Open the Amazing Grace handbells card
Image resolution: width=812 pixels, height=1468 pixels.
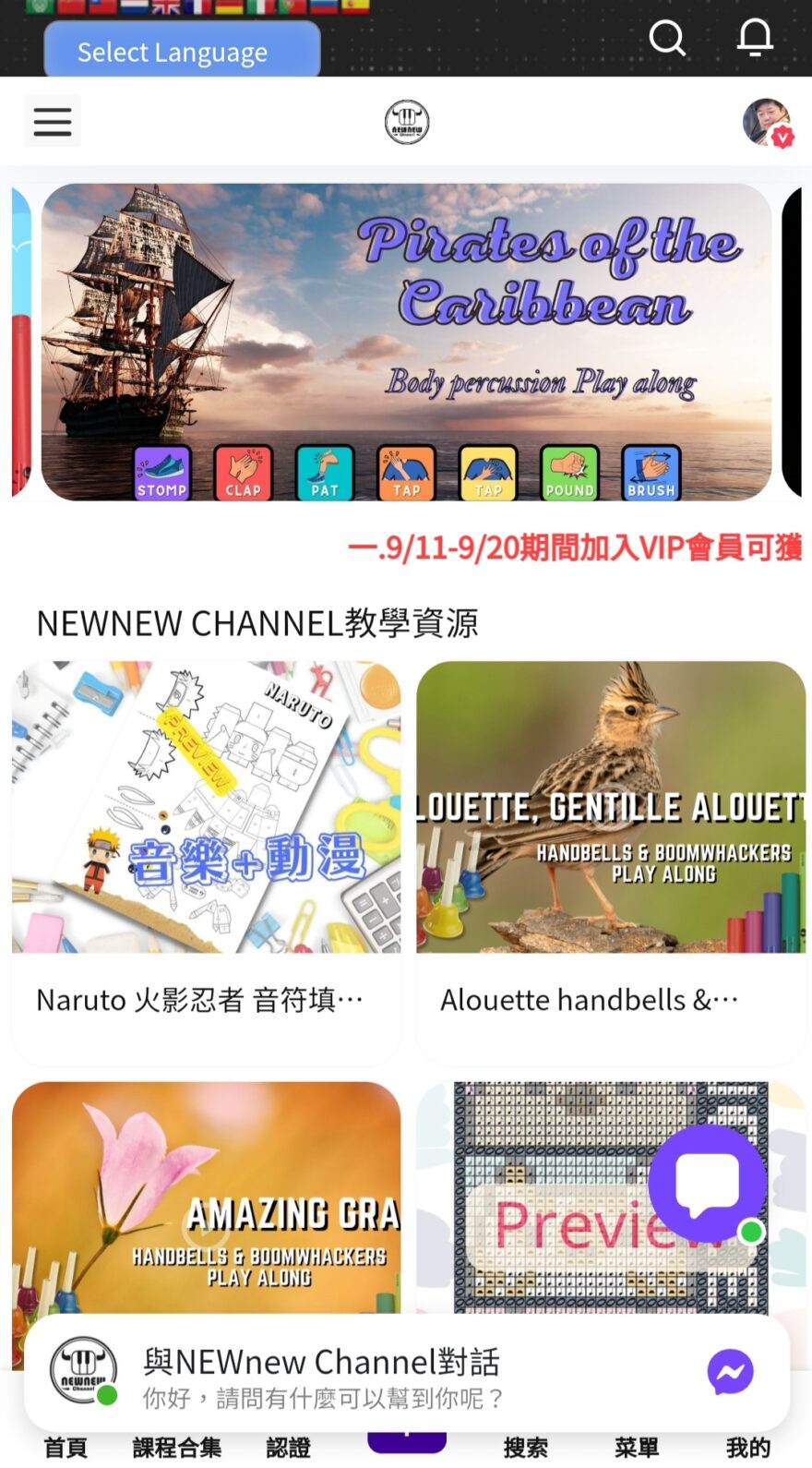click(206, 1197)
